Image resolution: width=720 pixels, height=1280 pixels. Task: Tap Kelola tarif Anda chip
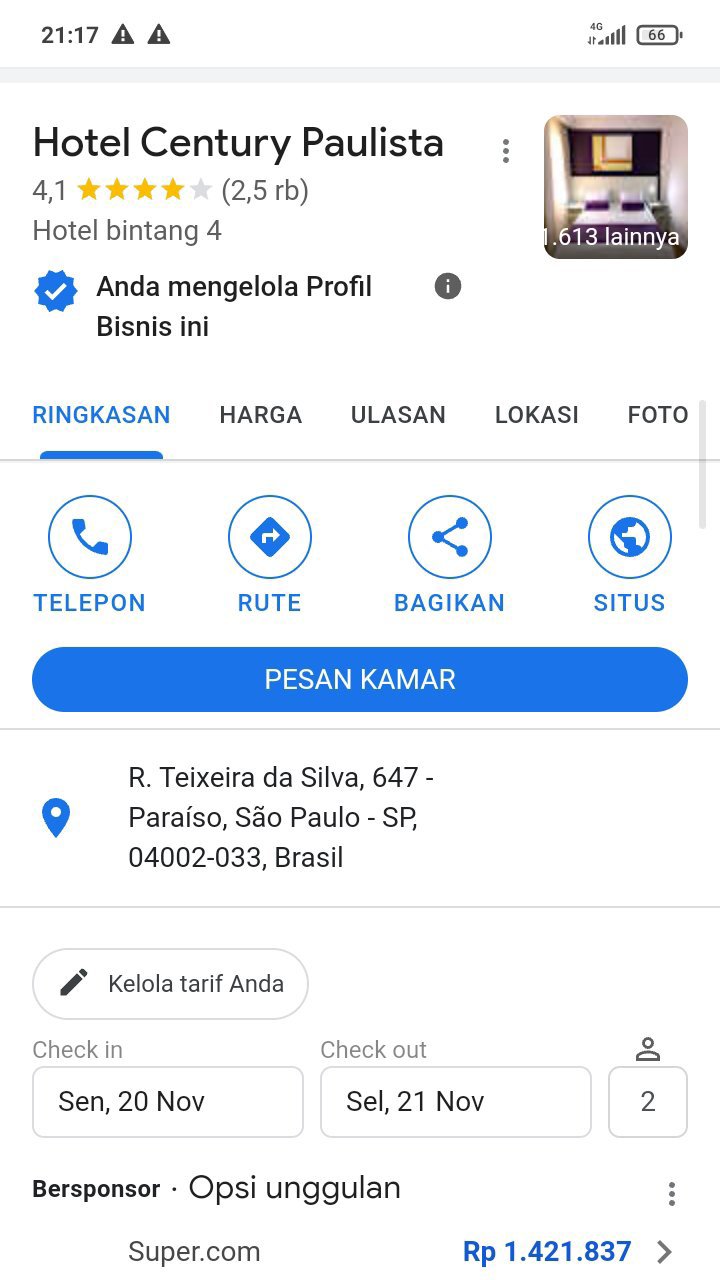170,984
